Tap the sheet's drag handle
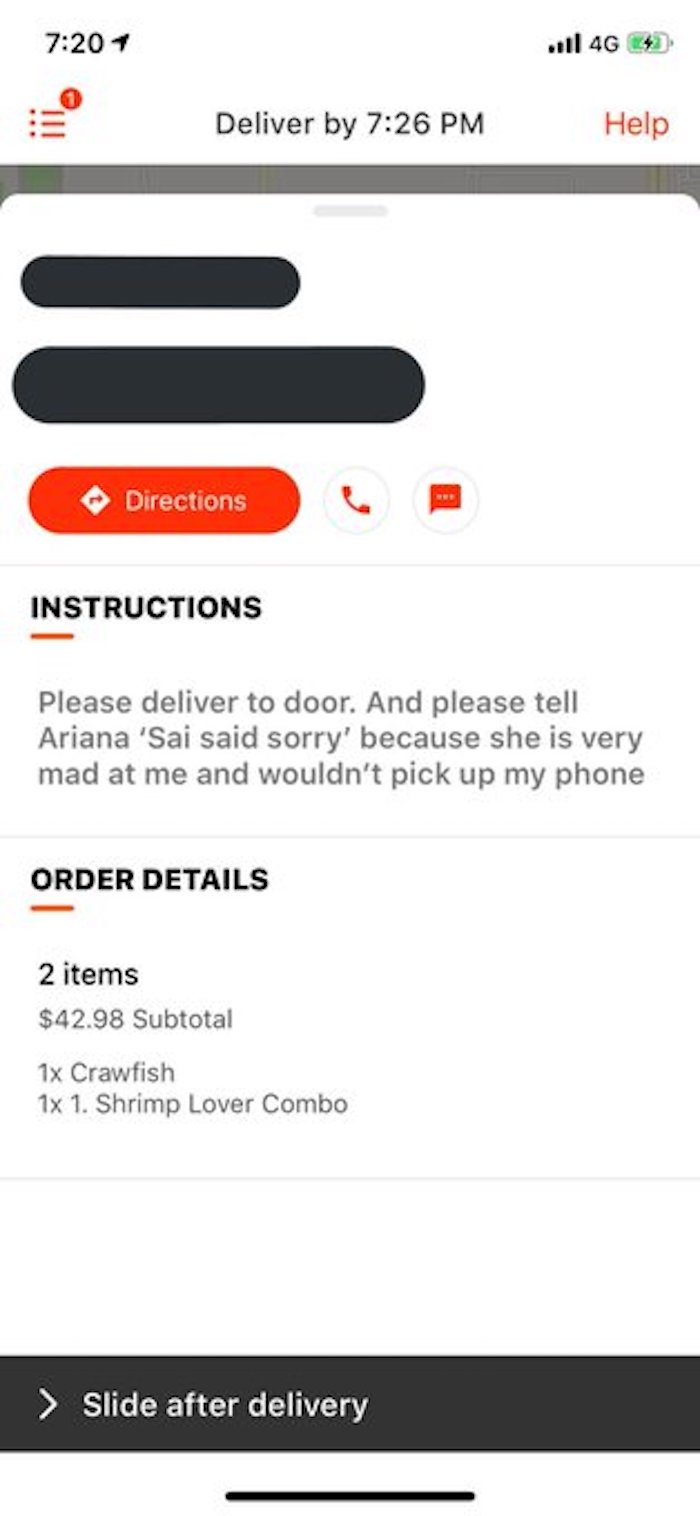Viewport: 700px width, 1516px height. (x=350, y=211)
